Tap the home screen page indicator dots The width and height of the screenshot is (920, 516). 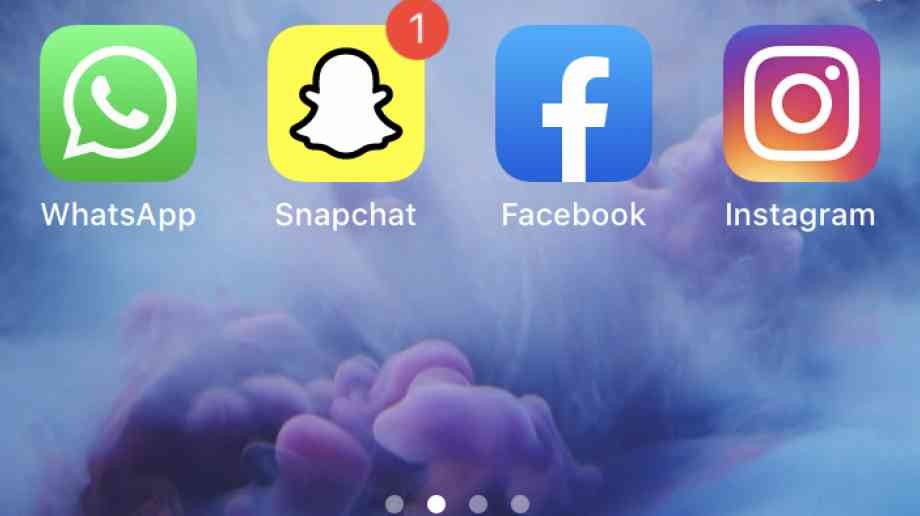point(457,503)
